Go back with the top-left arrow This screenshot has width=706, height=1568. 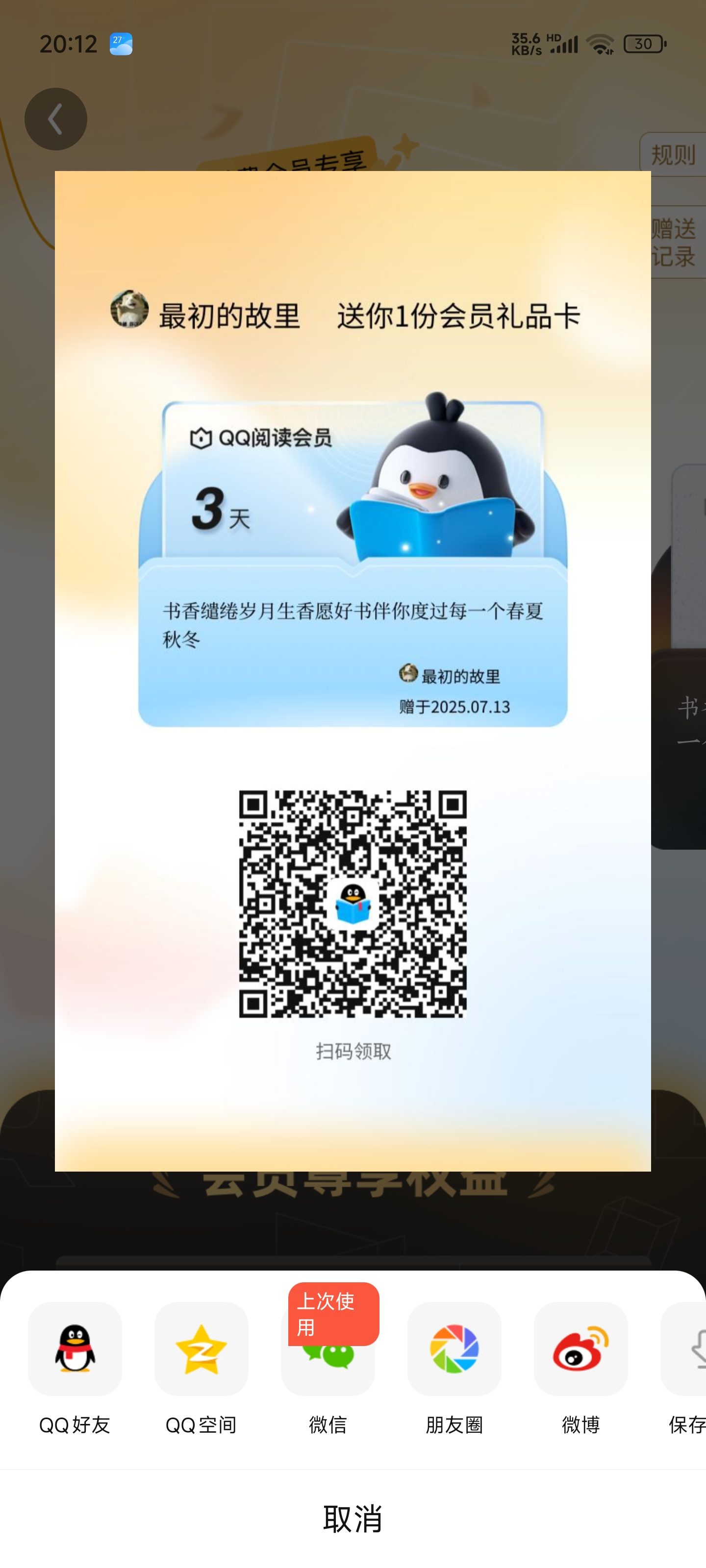pyautogui.click(x=55, y=119)
